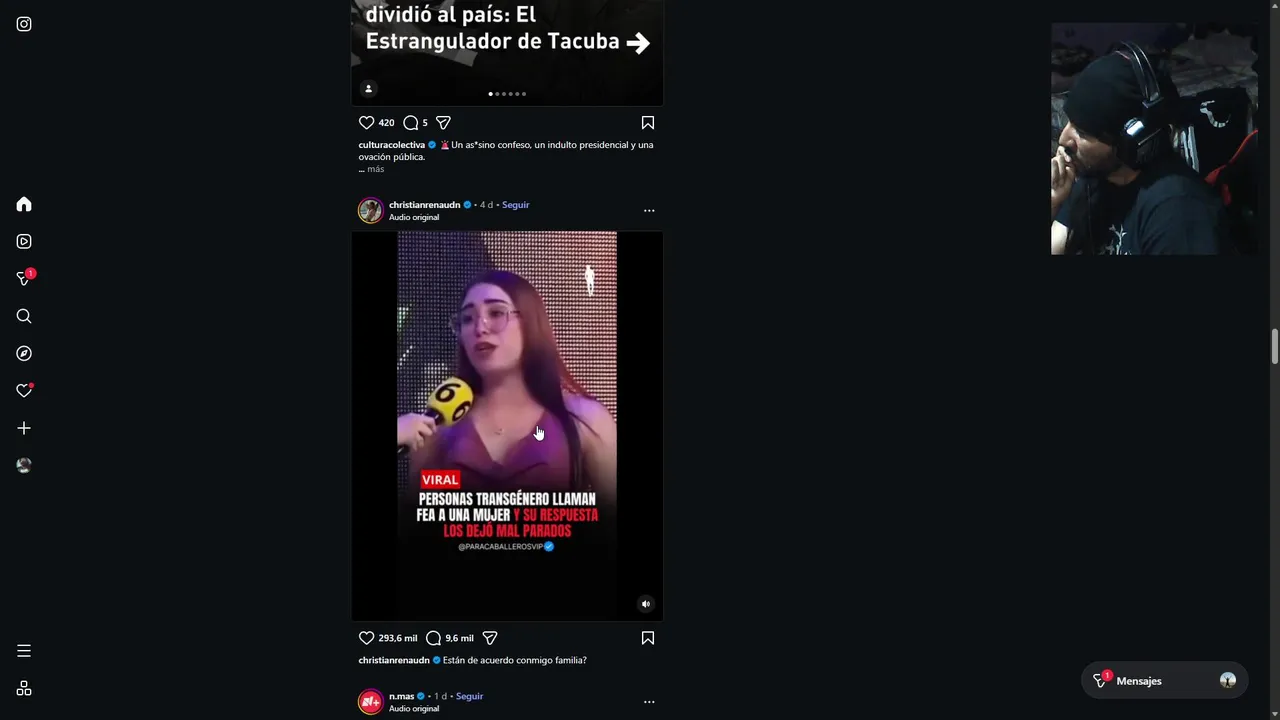Like the christianrenaudn video post

pyautogui.click(x=366, y=638)
